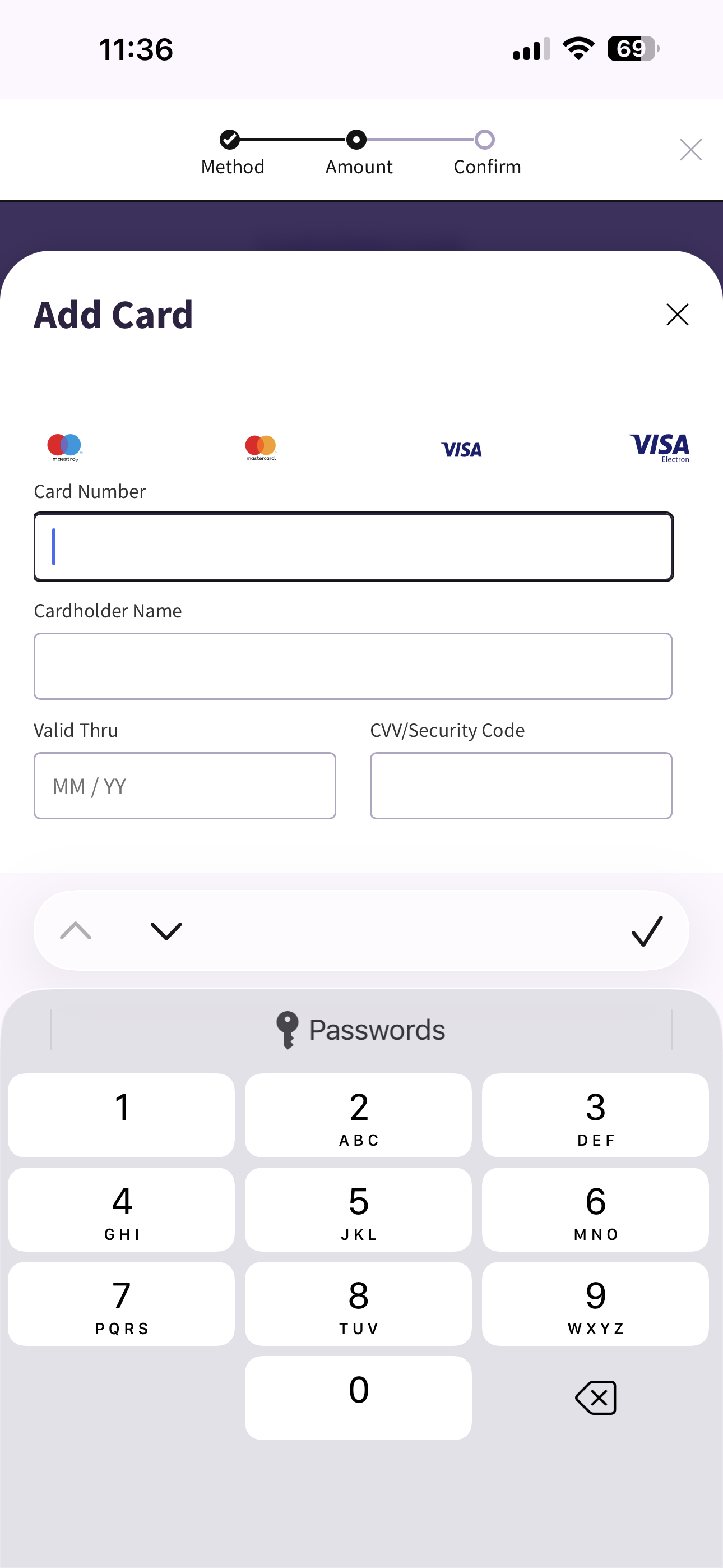Dismiss the payment flow with top X
Screen dimensions: 723x1568
690,149
